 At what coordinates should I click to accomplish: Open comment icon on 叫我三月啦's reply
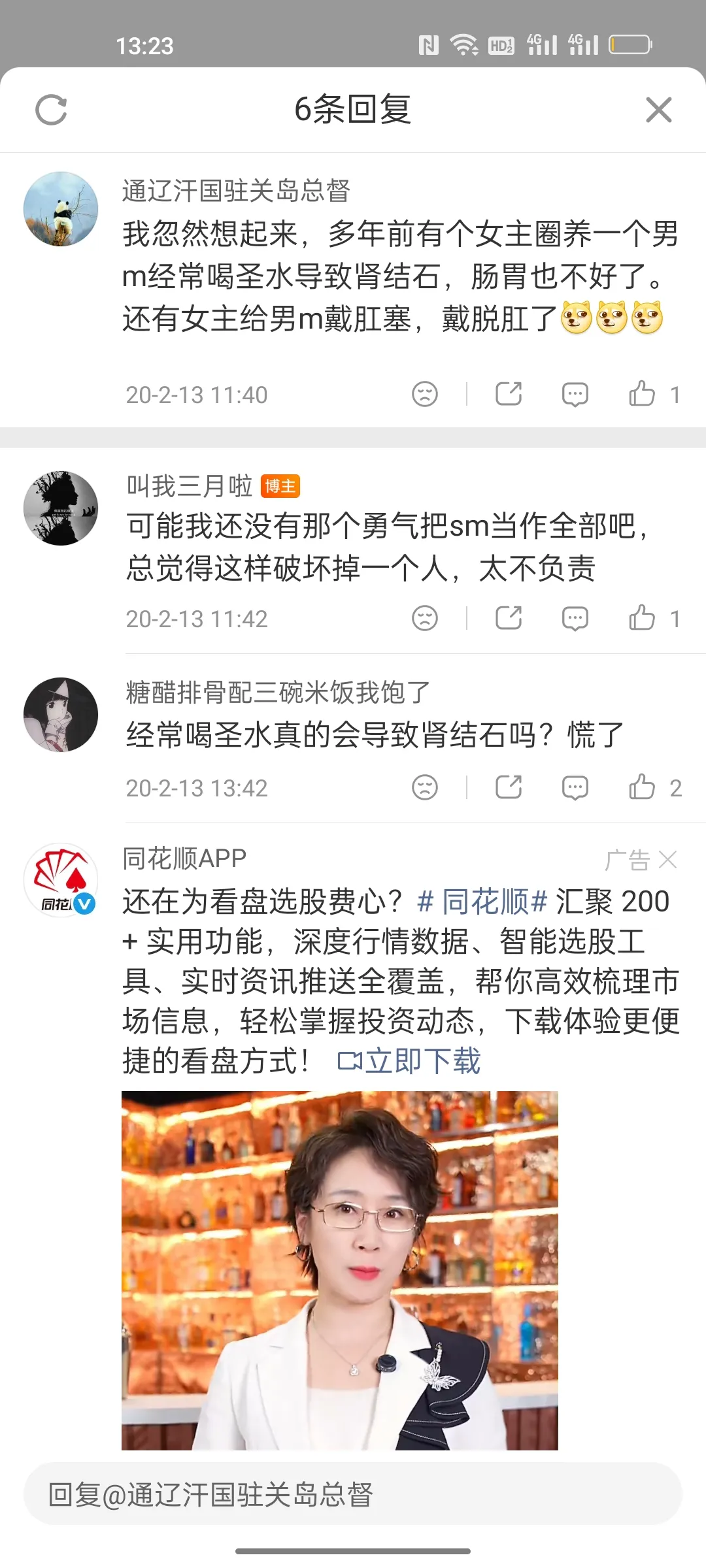tap(575, 618)
